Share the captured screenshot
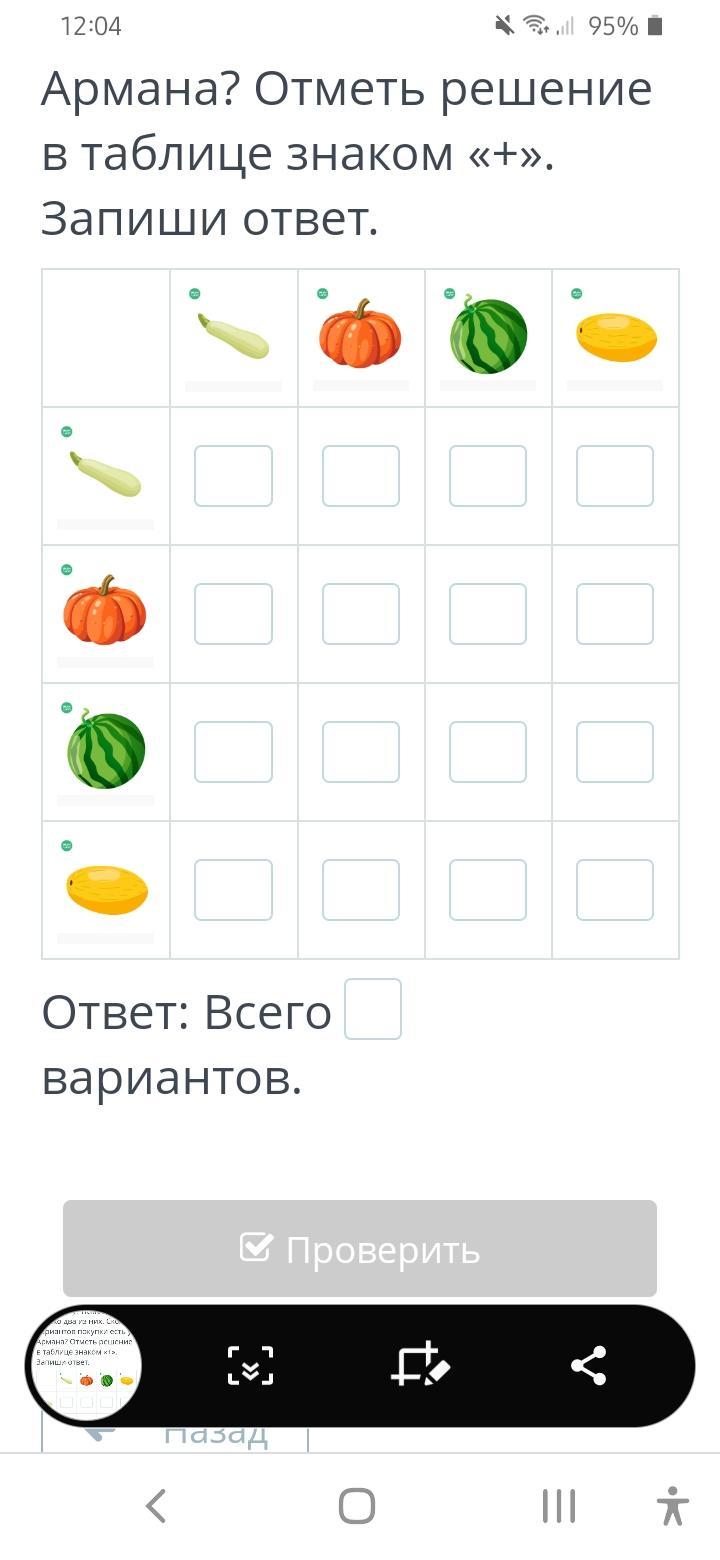The image size is (720, 1560). point(588,1366)
